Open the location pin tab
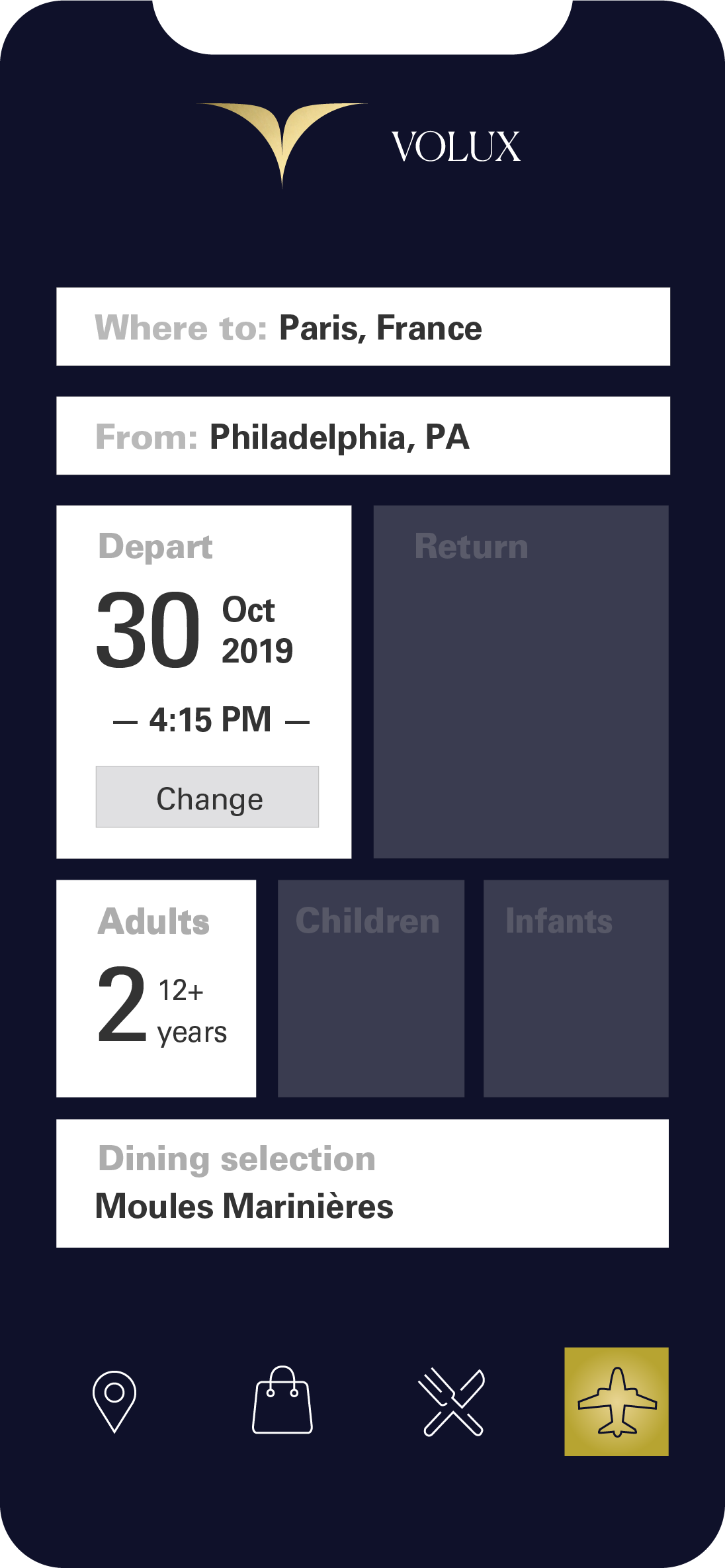Image resolution: width=725 pixels, height=1568 pixels. 114,1401
